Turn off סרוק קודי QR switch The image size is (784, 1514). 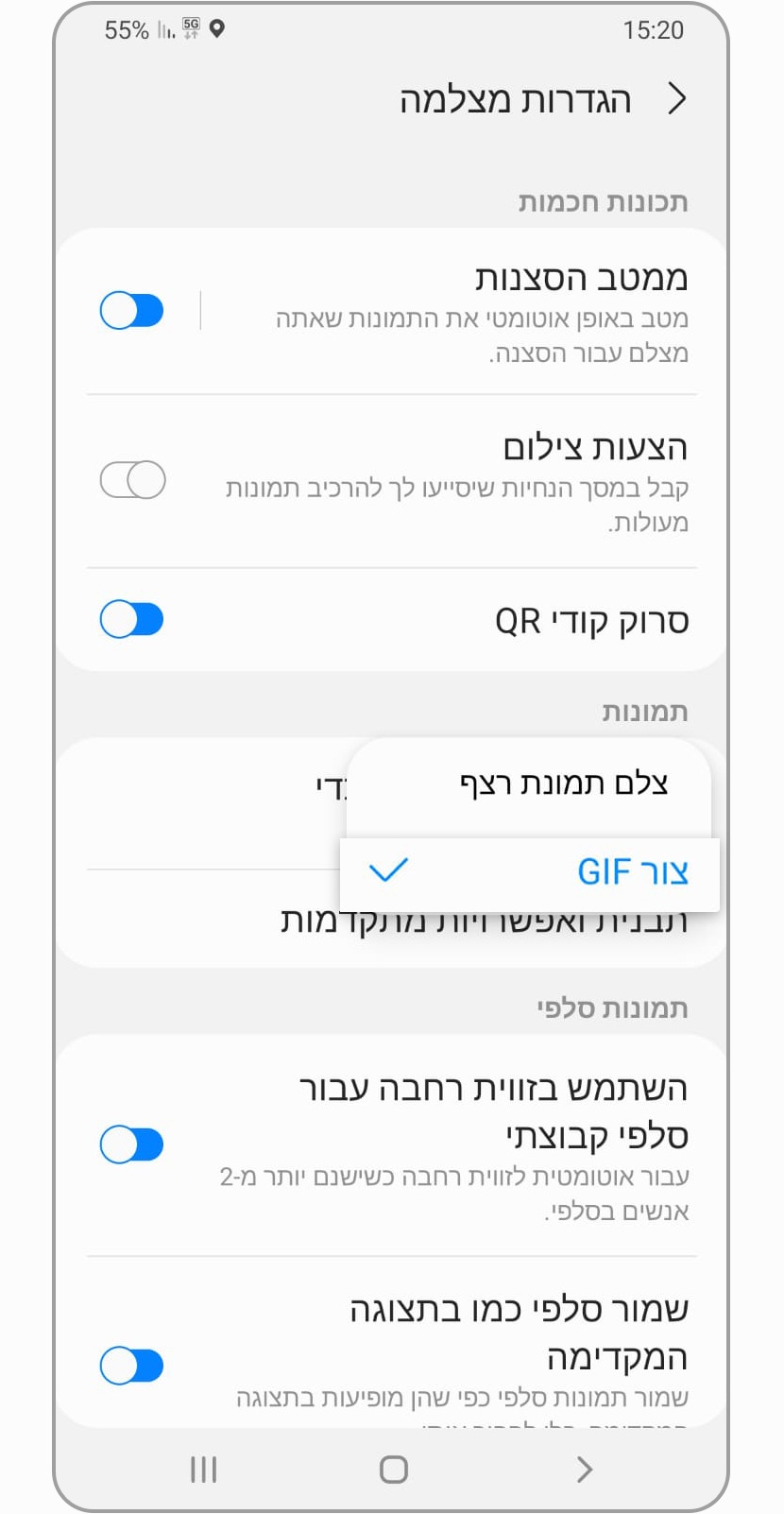(x=132, y=620)
